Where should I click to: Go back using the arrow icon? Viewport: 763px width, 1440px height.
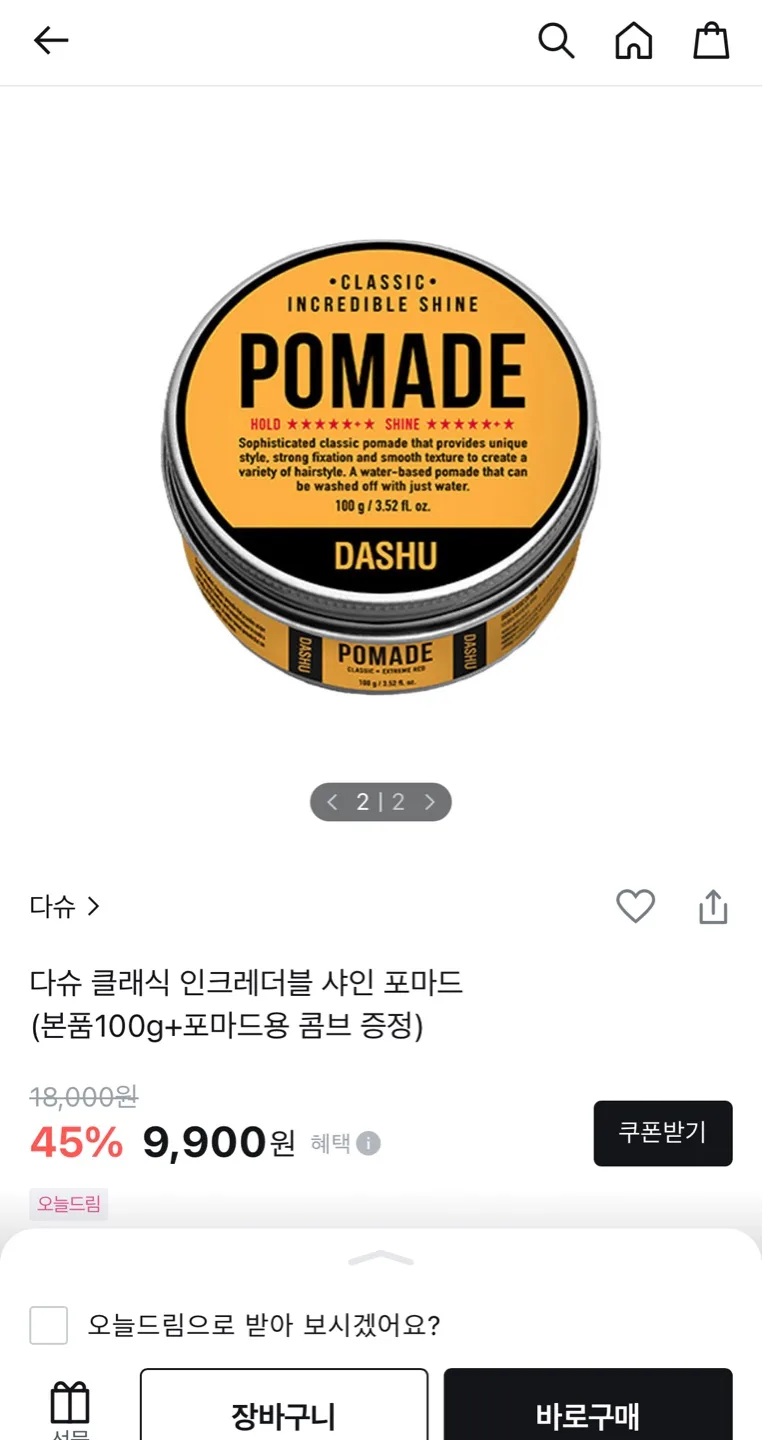(x=50, y=41)
